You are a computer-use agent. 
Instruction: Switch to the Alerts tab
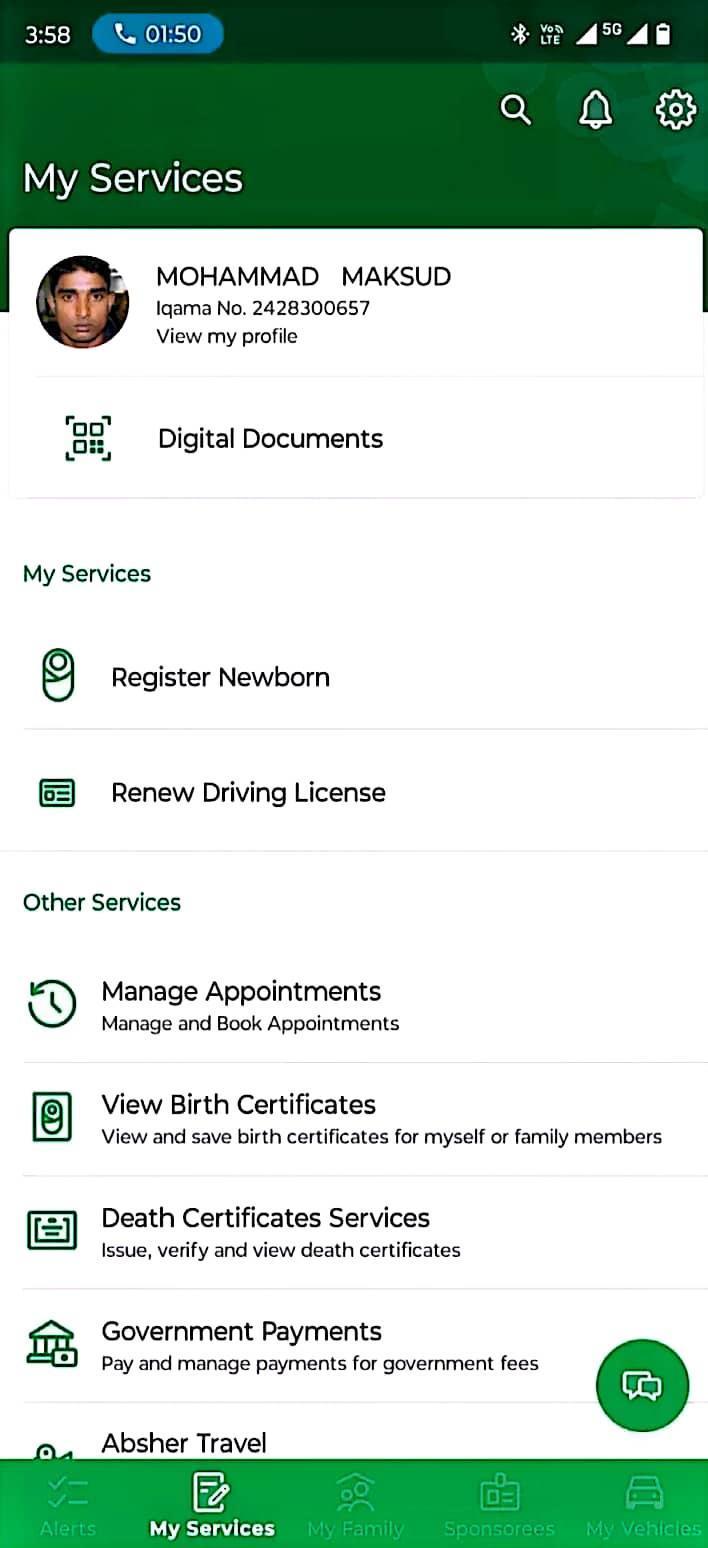pyautogui.click(x=68, y=1506)
